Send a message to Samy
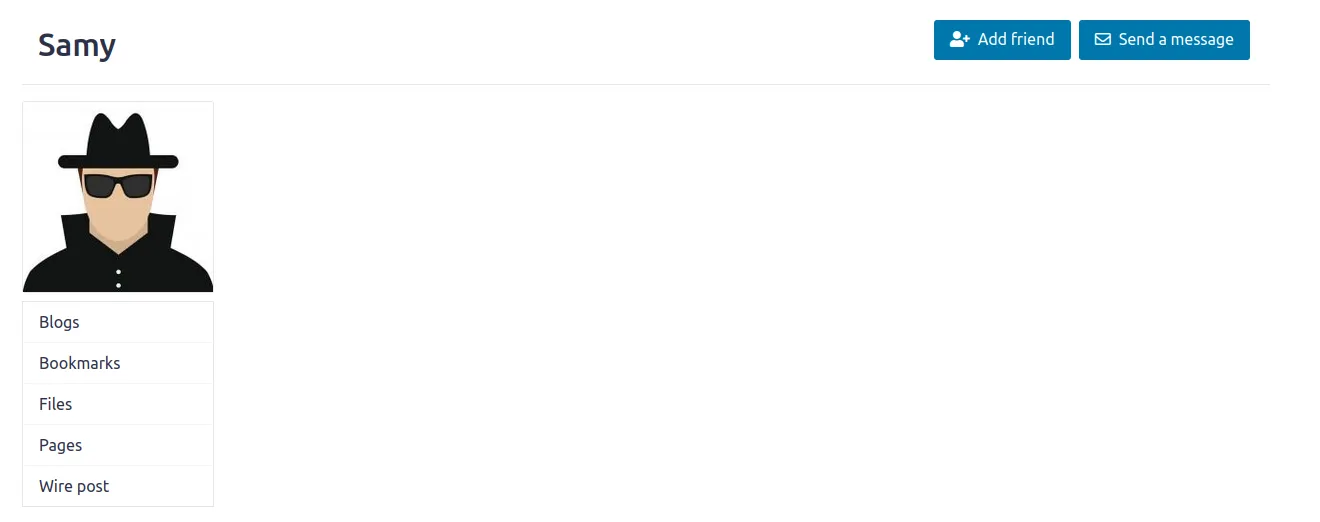The width and height of the screenshot is (1320, 522). pos(1164,40)
